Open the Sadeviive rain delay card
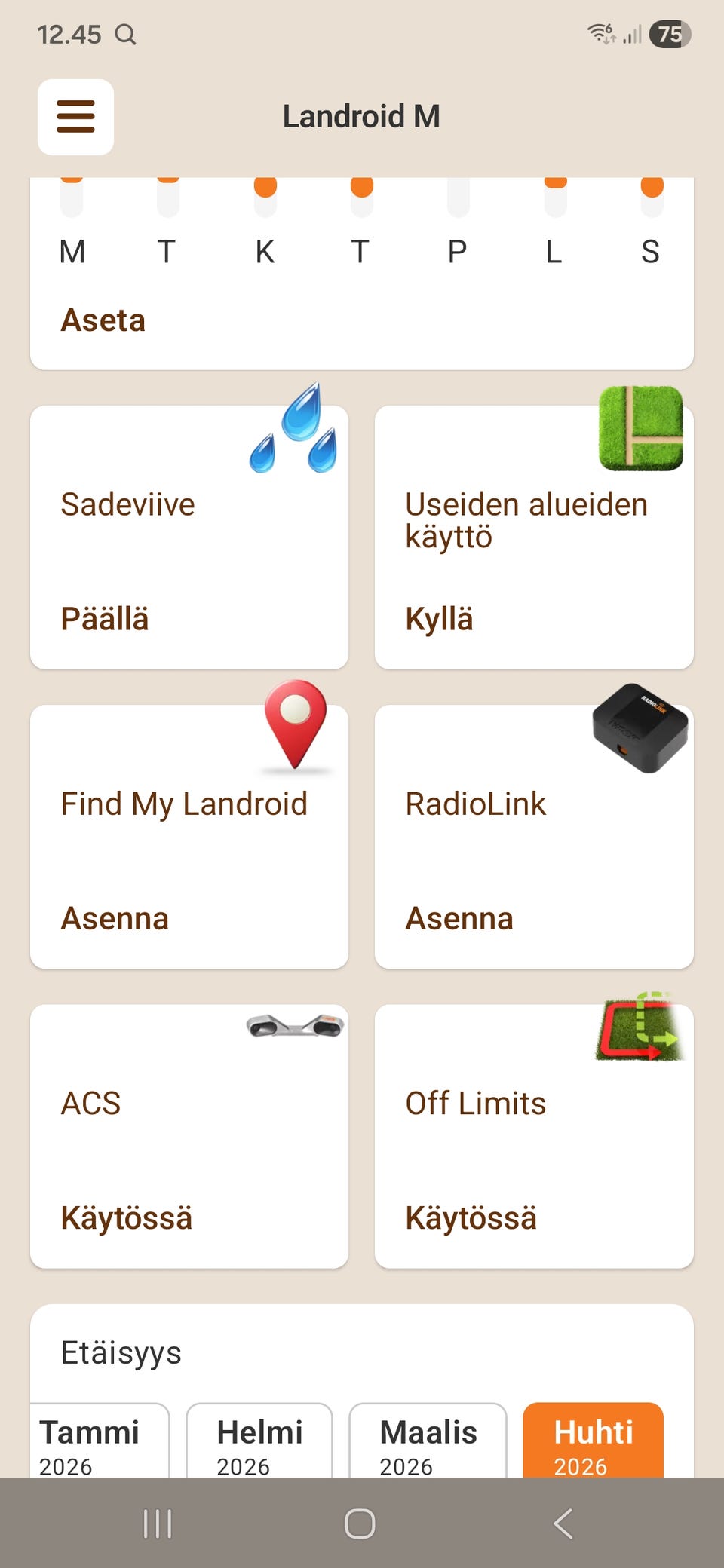 [x=189, y=537]
